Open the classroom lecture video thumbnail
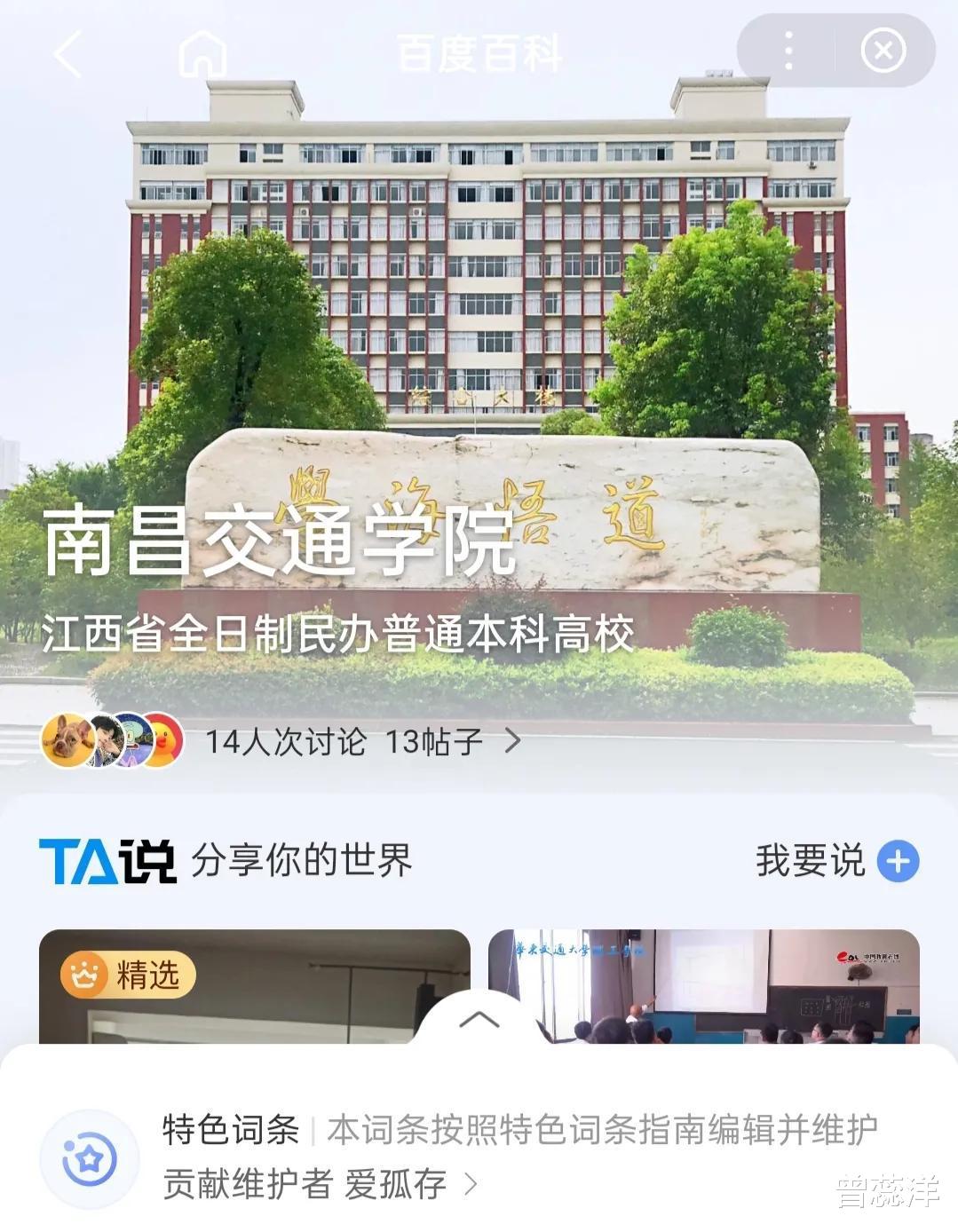Viewport: 958px width, 1232px height. click(701, 985)
